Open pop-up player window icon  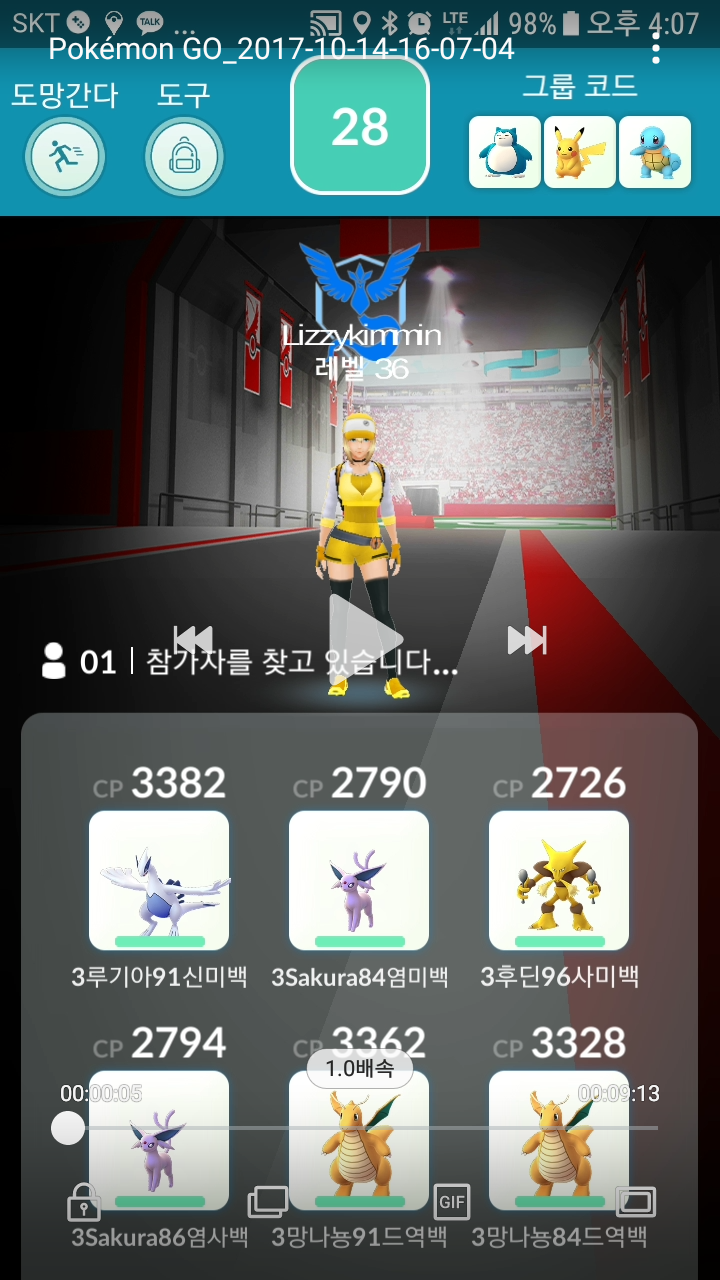[x=267, y=1200]
